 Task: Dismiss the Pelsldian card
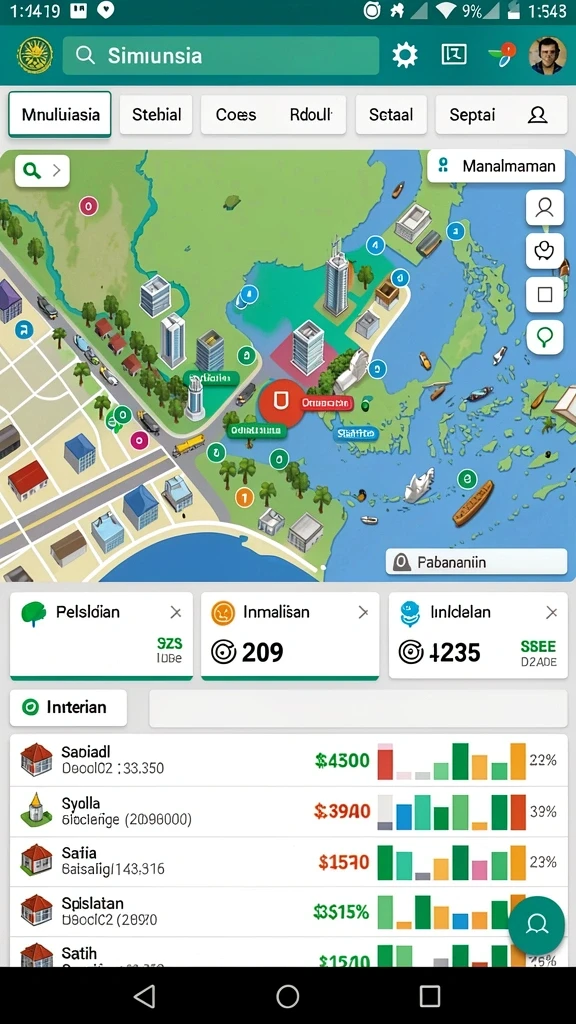coord(176,612)
